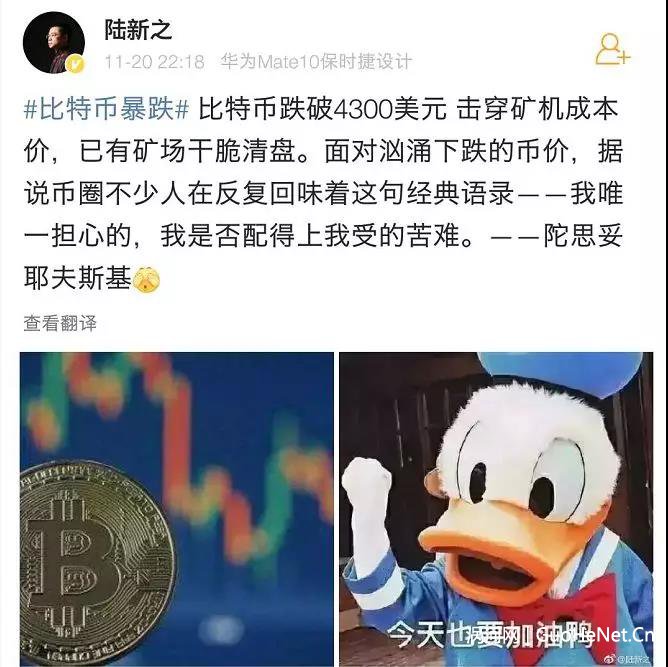Open the Bitcoin coin chart image

point(175,508)
